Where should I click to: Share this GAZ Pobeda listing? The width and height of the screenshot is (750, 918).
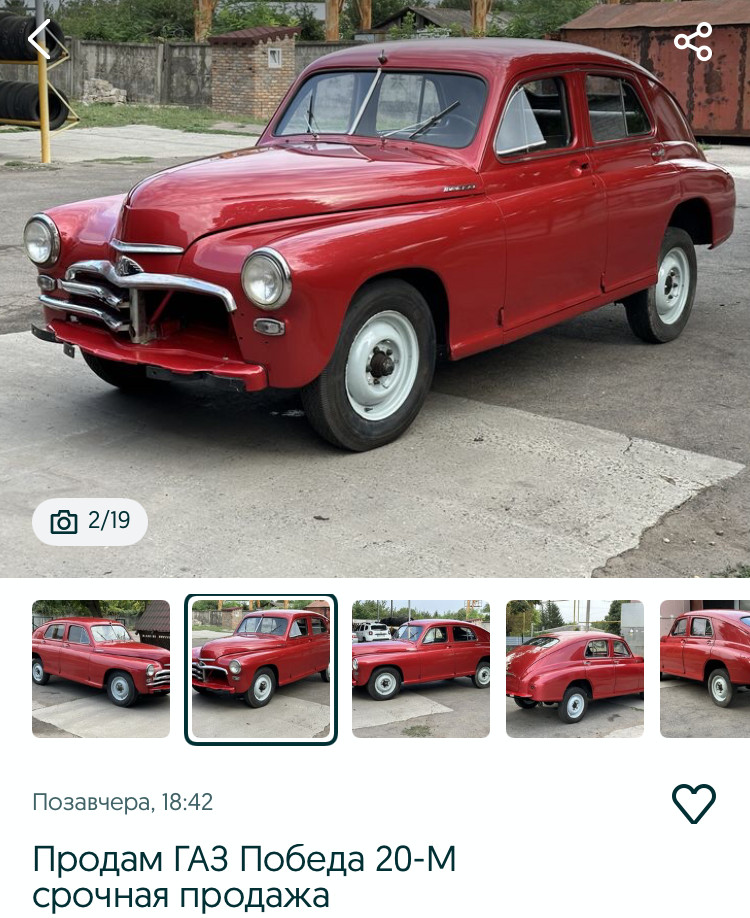pos(692,42)
